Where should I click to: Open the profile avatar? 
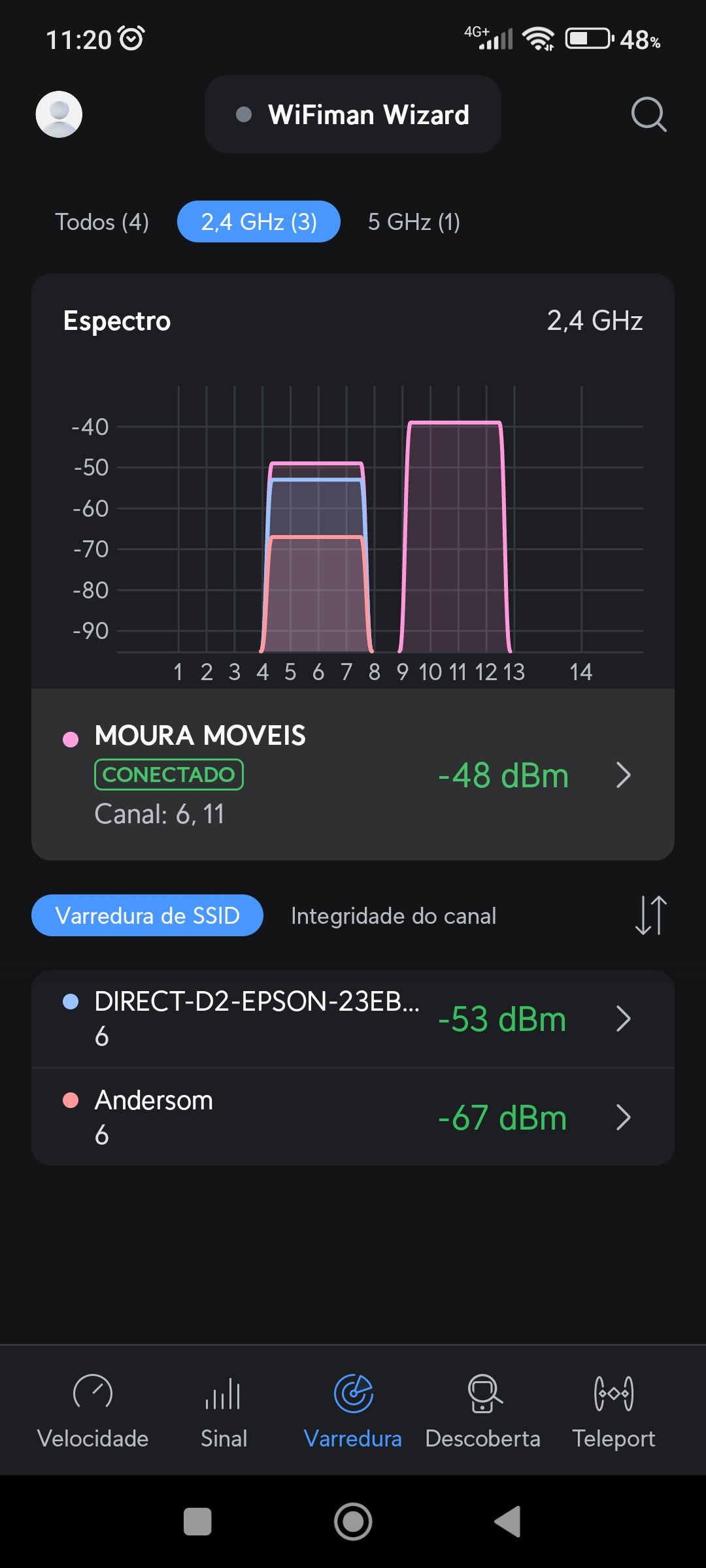pyautogui.click(x=59, y=114)
